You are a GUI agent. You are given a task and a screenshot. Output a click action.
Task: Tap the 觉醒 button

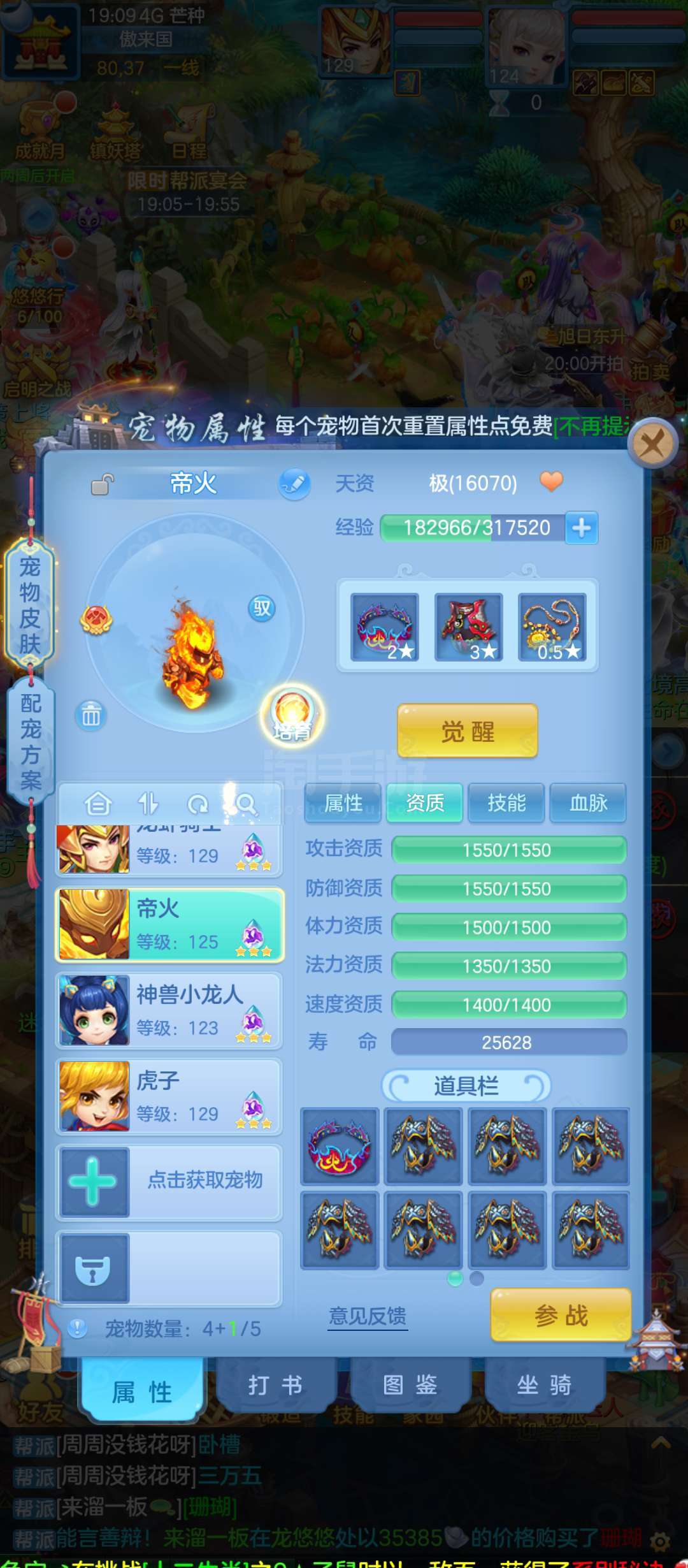[x=468, y=731]
